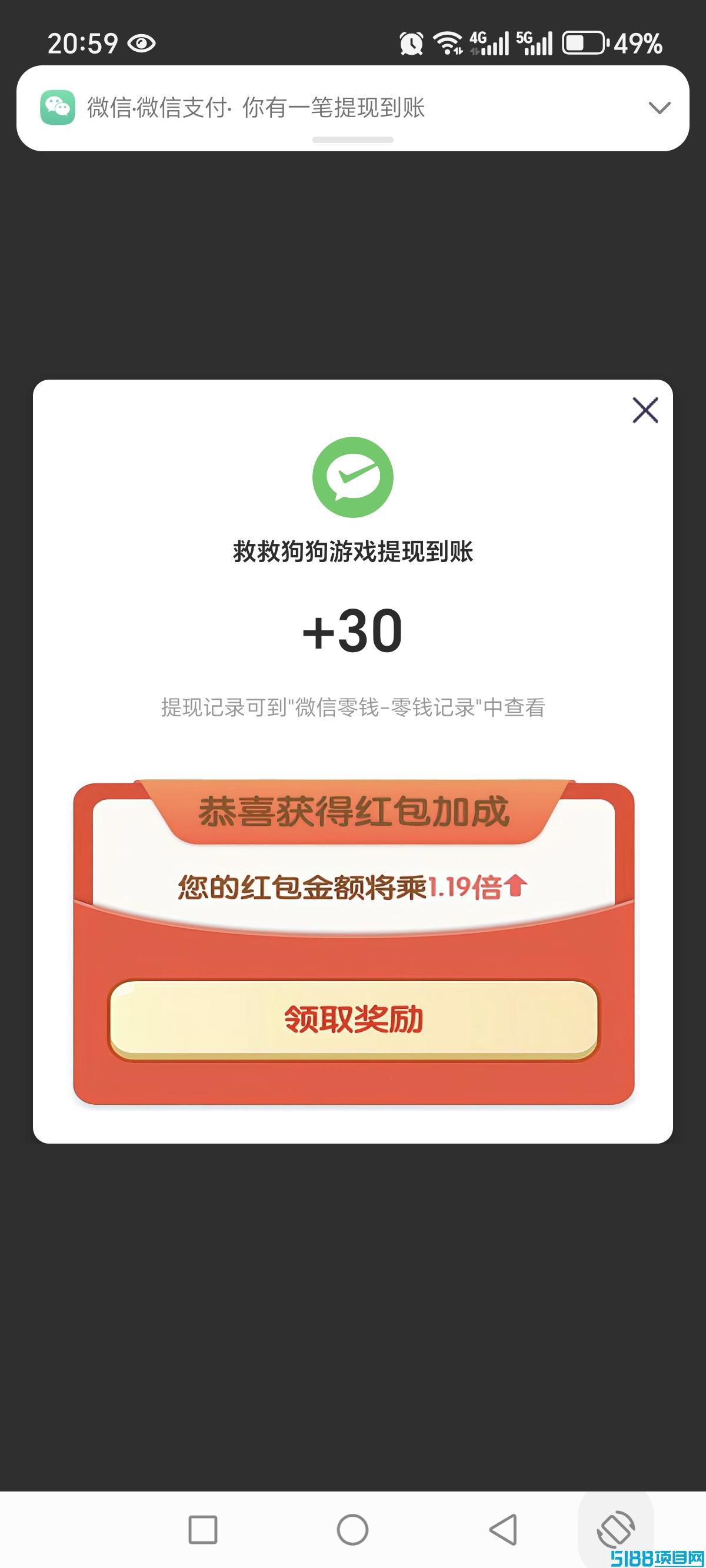Viewport: 706px width, 1568px height.
Task: Go to the home screen
Action: click(x=352, y=1530)
